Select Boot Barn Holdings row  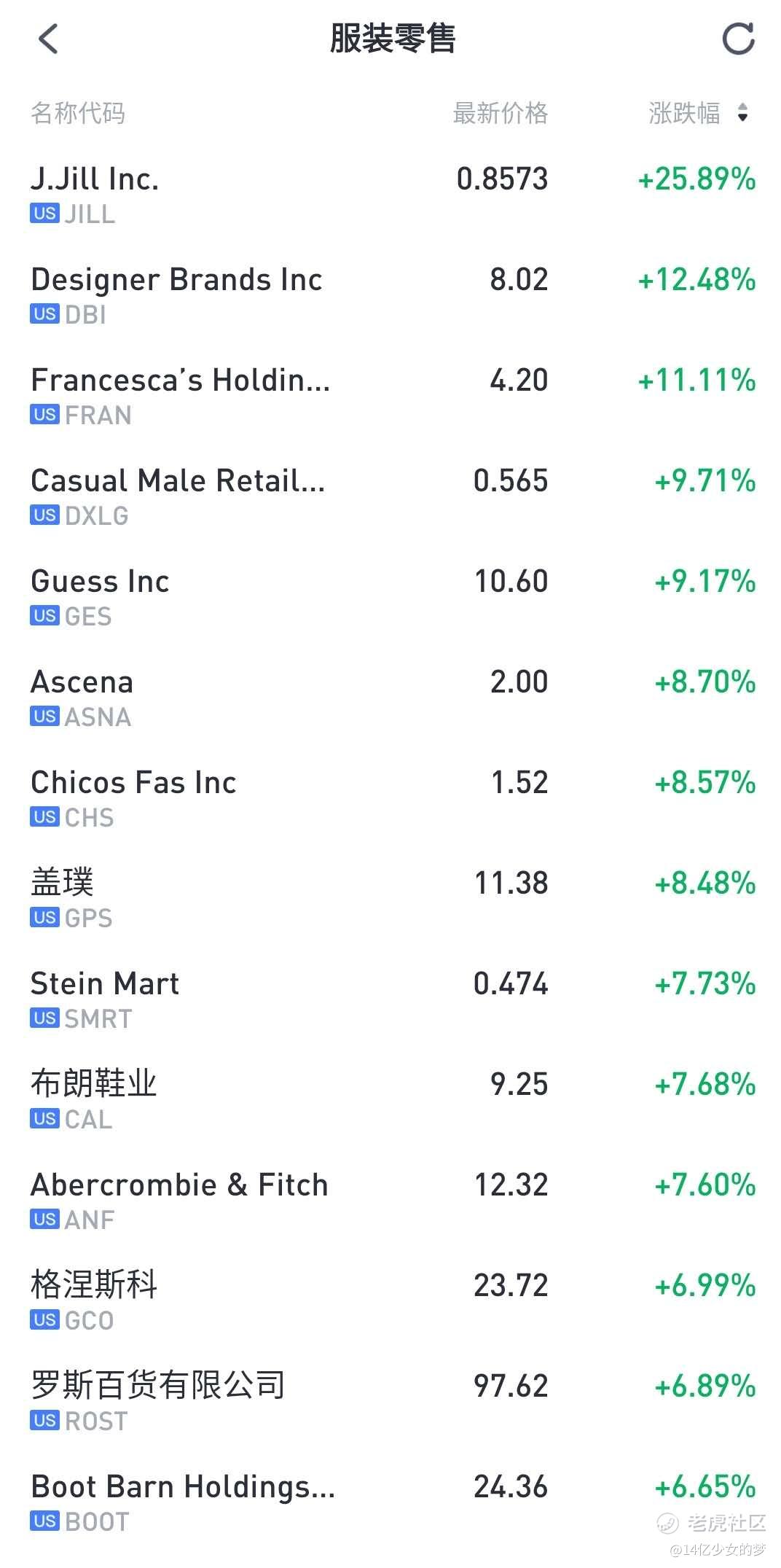tap(390, 1502)
